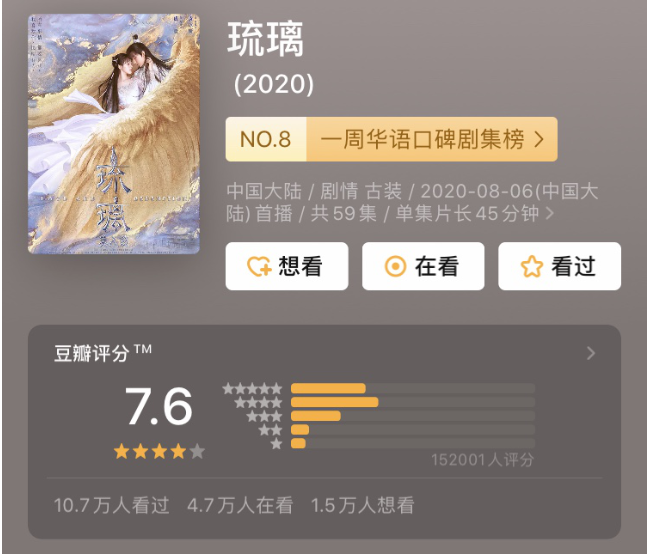Screen dimensions: 648x556
Task: Open the NO.8 一周华语口碑剧集榜 ranking
Action: click(x=391, y=139)
